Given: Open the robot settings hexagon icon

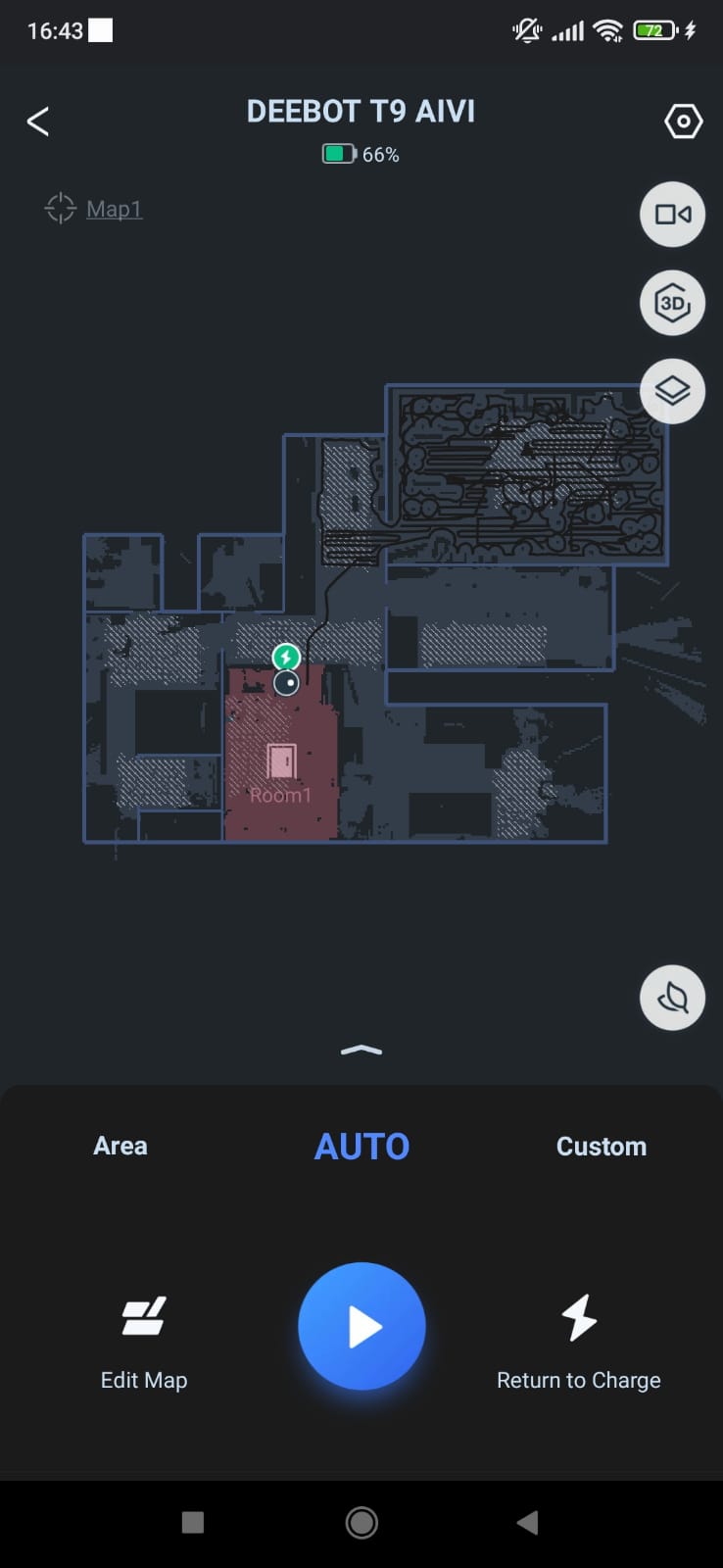Looking at the screenshot, I should pyautogui.click(x=683, y=122).
